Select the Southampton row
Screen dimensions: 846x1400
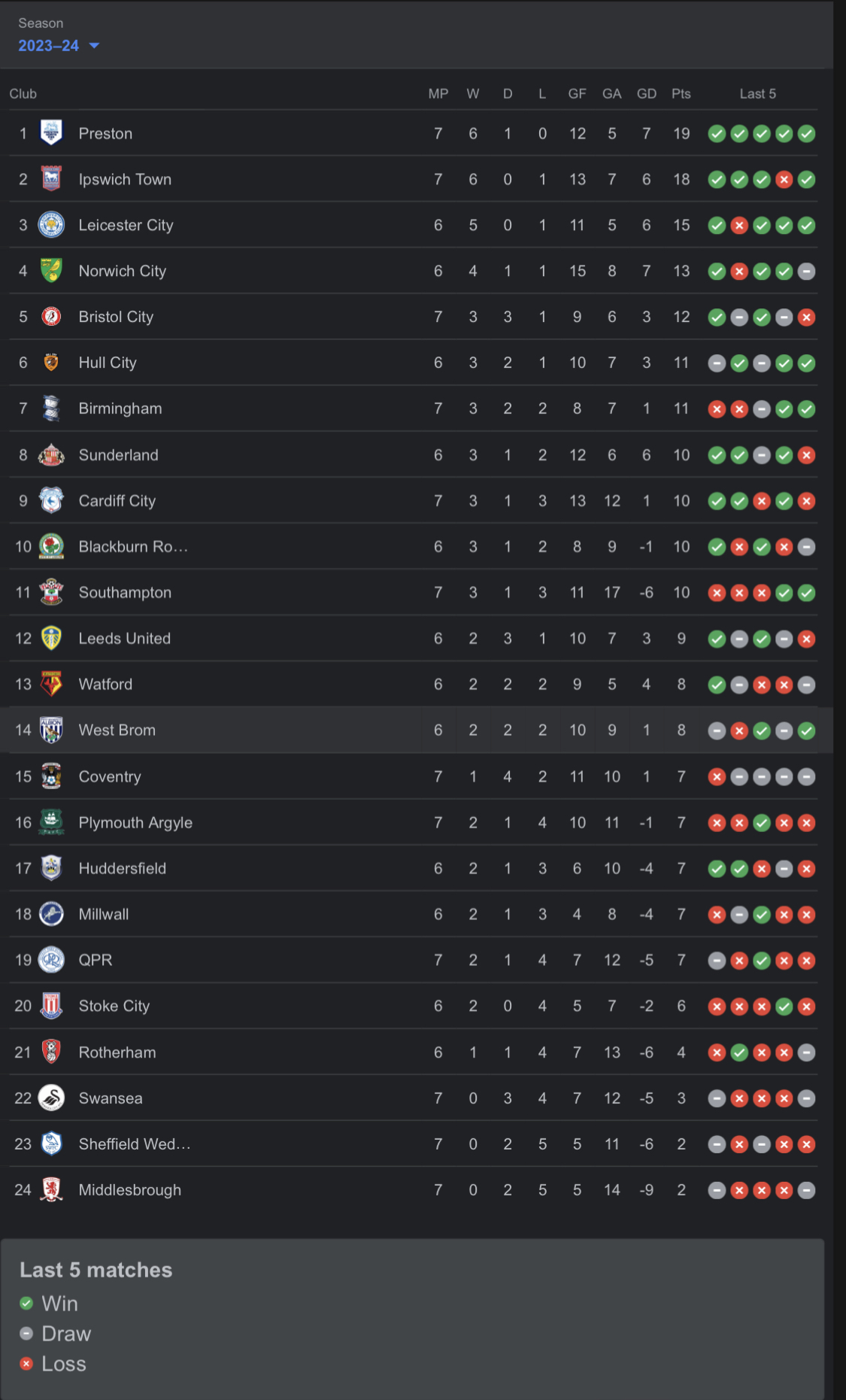click(414, 593)
